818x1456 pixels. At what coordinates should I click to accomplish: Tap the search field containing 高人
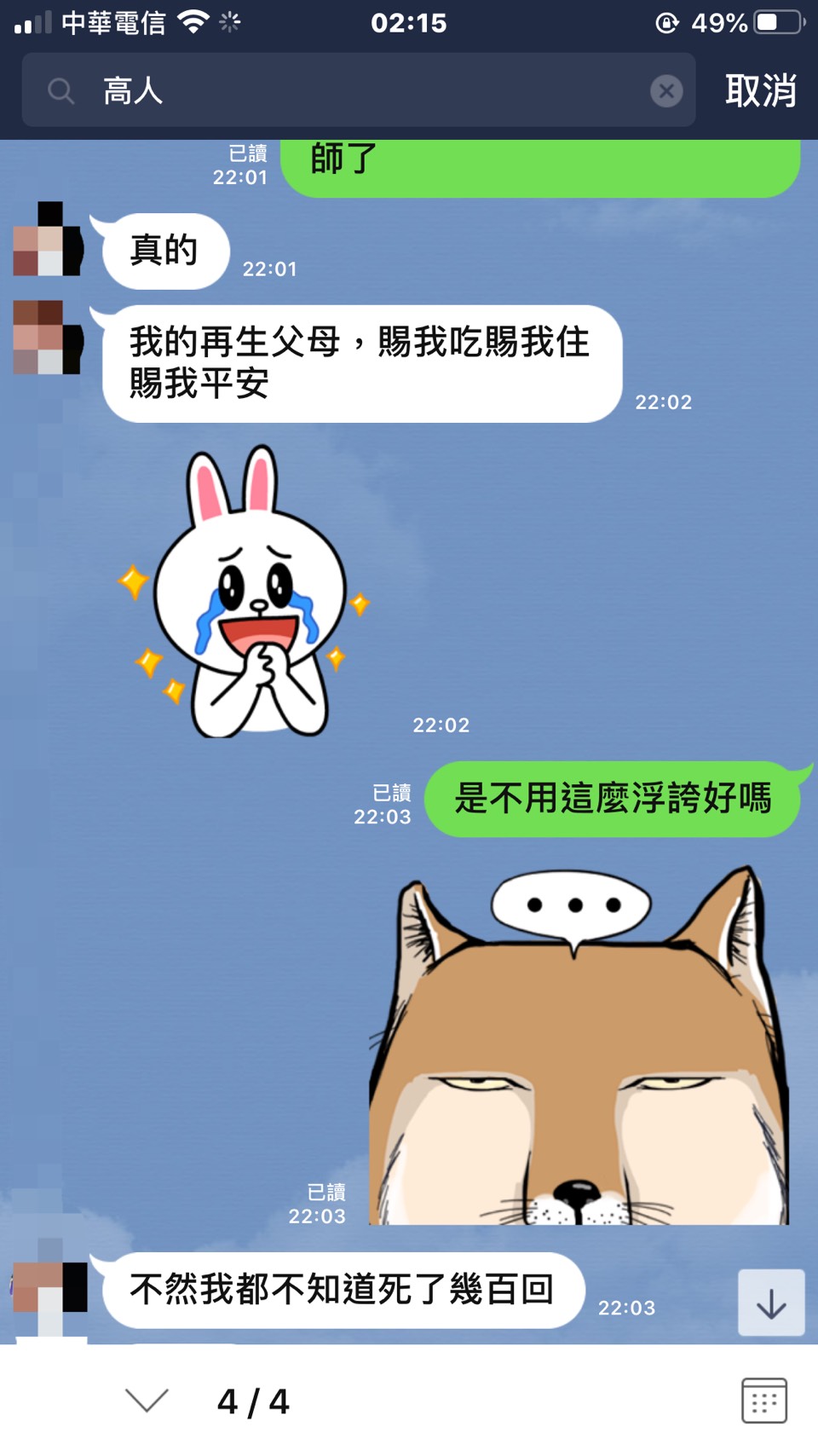point(358,90)
